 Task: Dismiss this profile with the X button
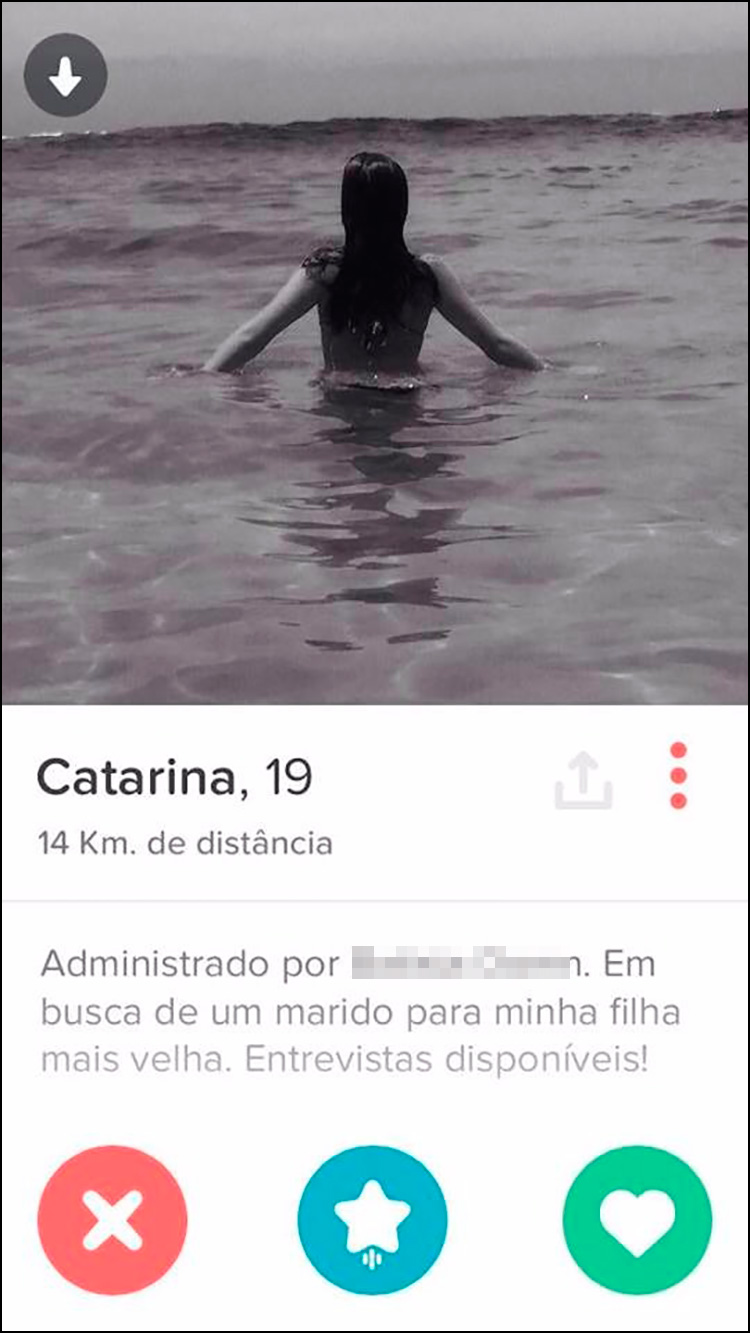click(113, 1216)
